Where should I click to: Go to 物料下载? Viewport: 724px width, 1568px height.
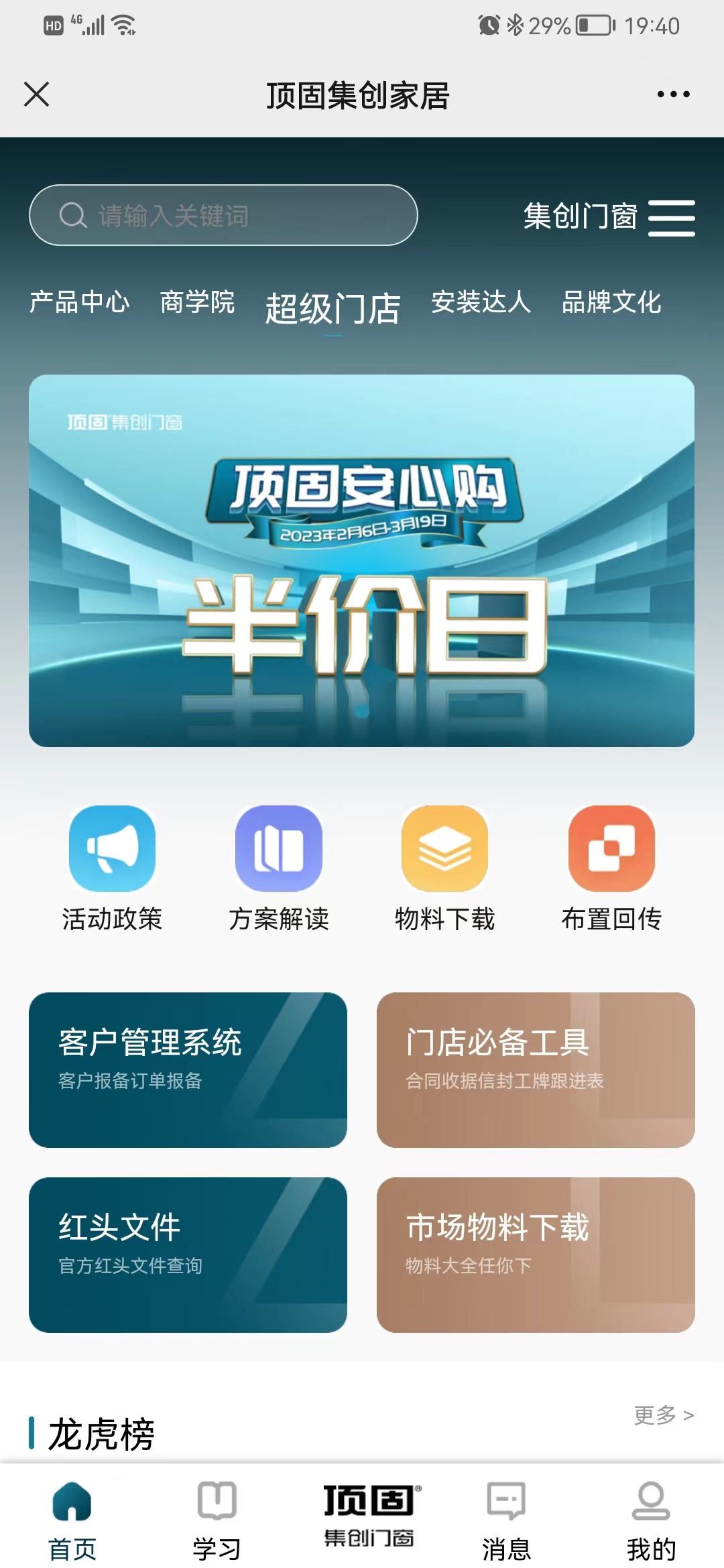[x=444, y=868]
